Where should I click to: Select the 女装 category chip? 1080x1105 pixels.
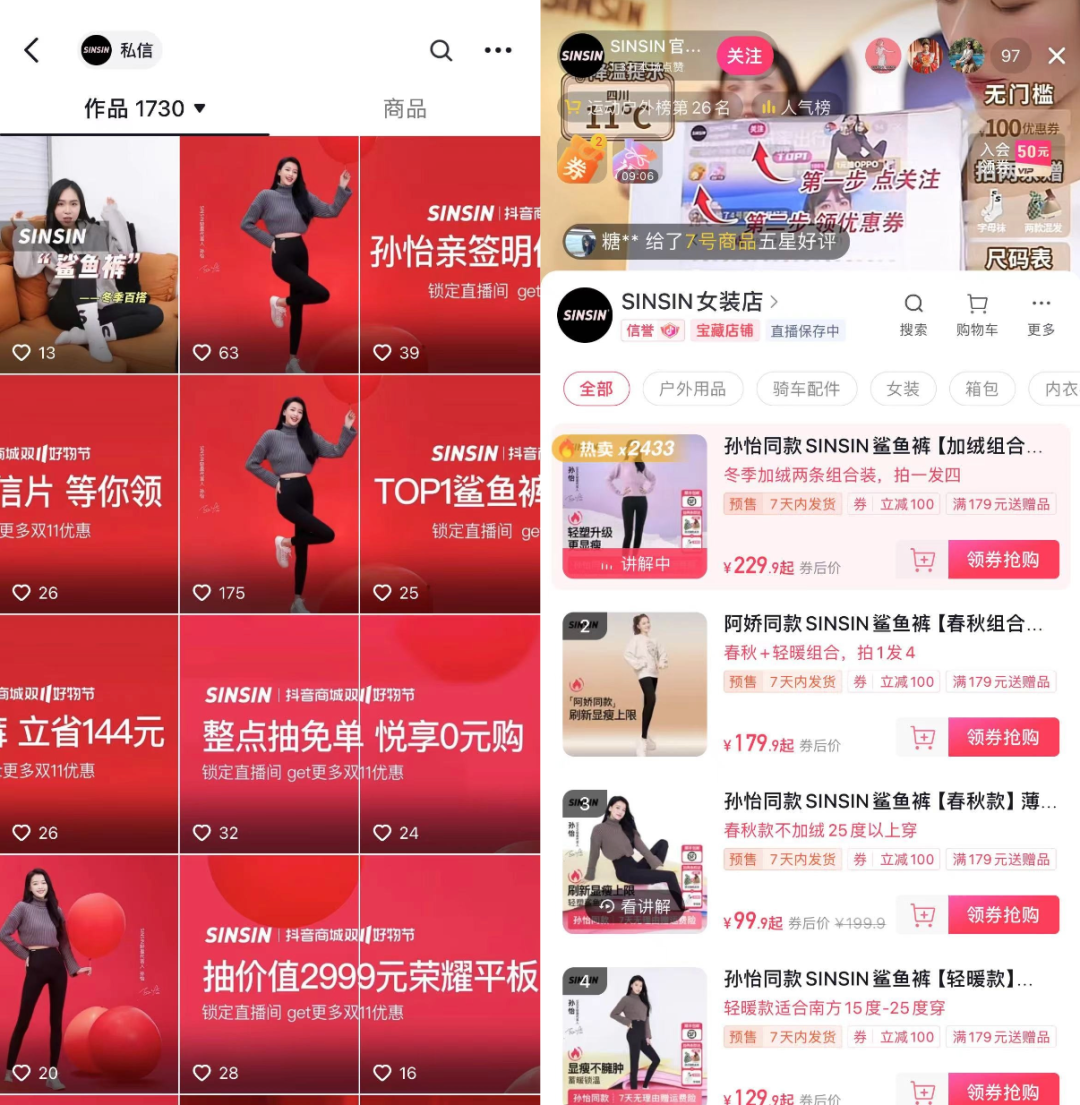click(902, 389)
